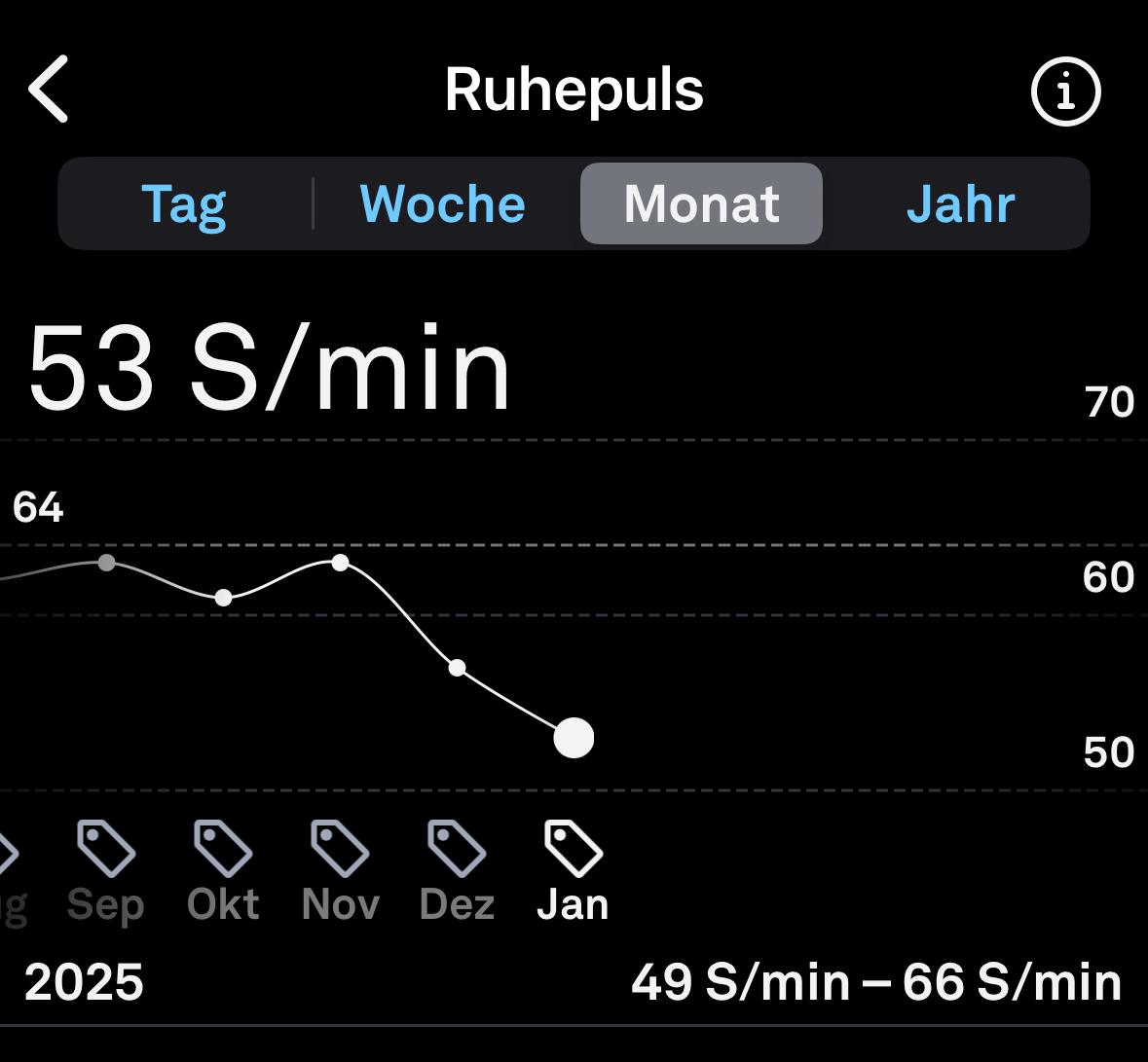Viewport: 1148px width, 1062px height.
Task: Open the tag icon above Dez
Action: 457,847
